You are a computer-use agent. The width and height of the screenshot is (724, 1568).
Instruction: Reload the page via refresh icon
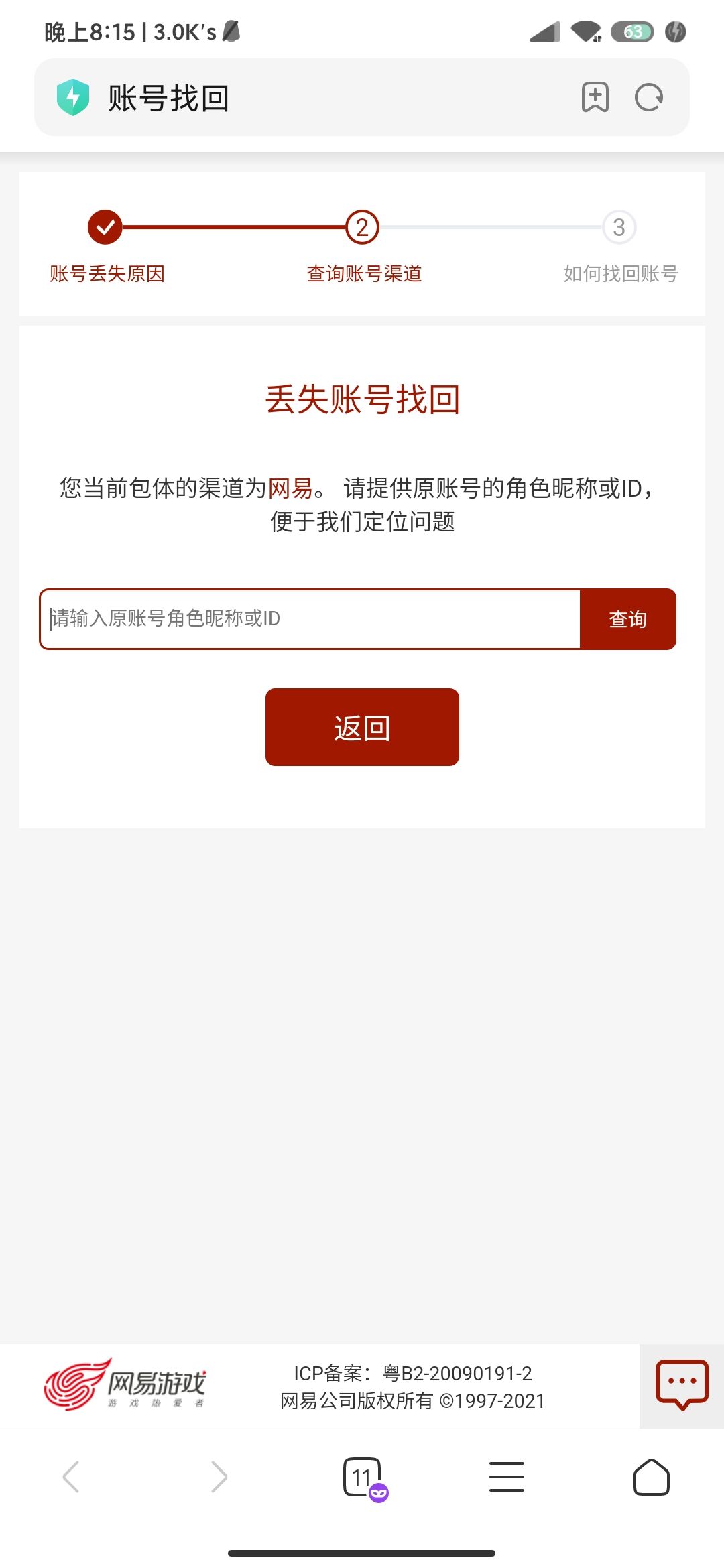649,96
